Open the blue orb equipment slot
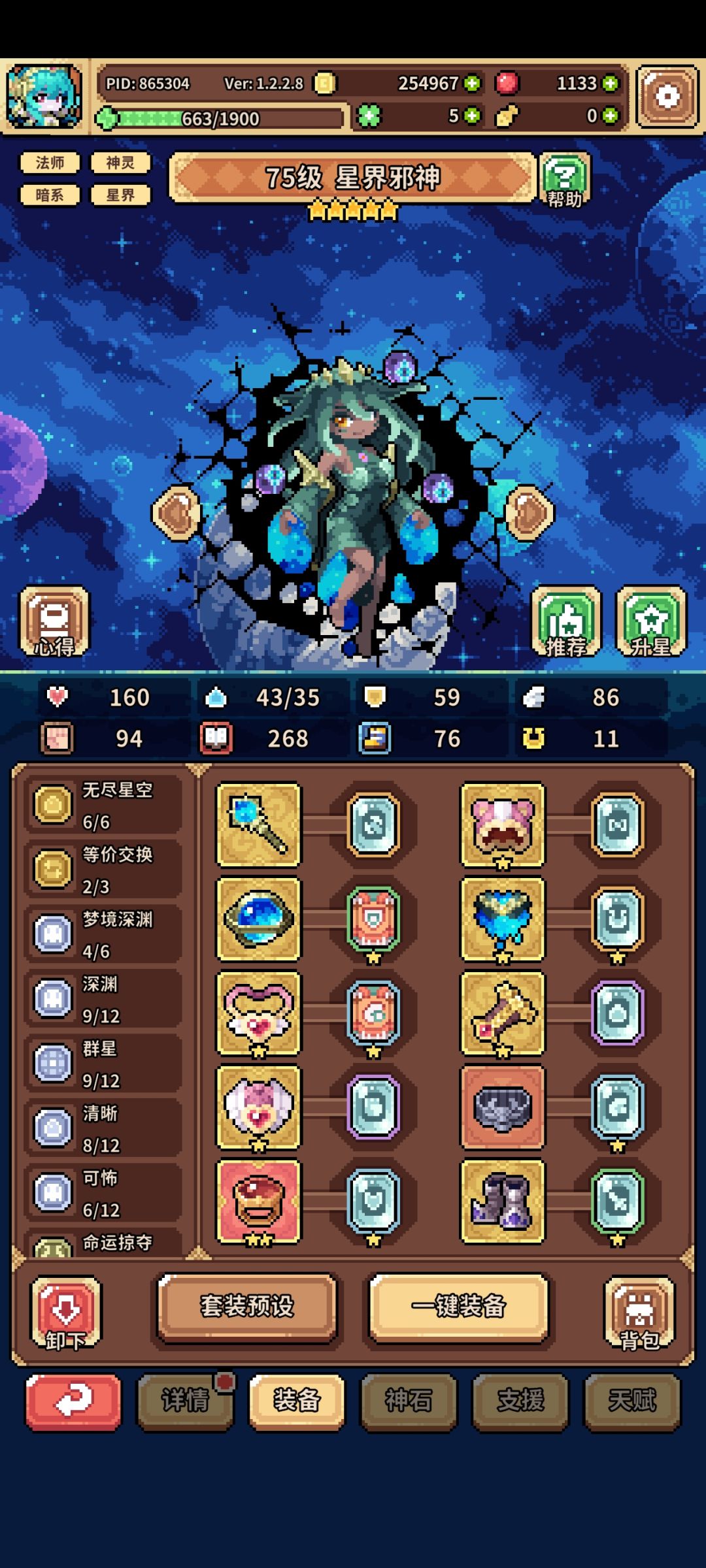 click(259, 919)
